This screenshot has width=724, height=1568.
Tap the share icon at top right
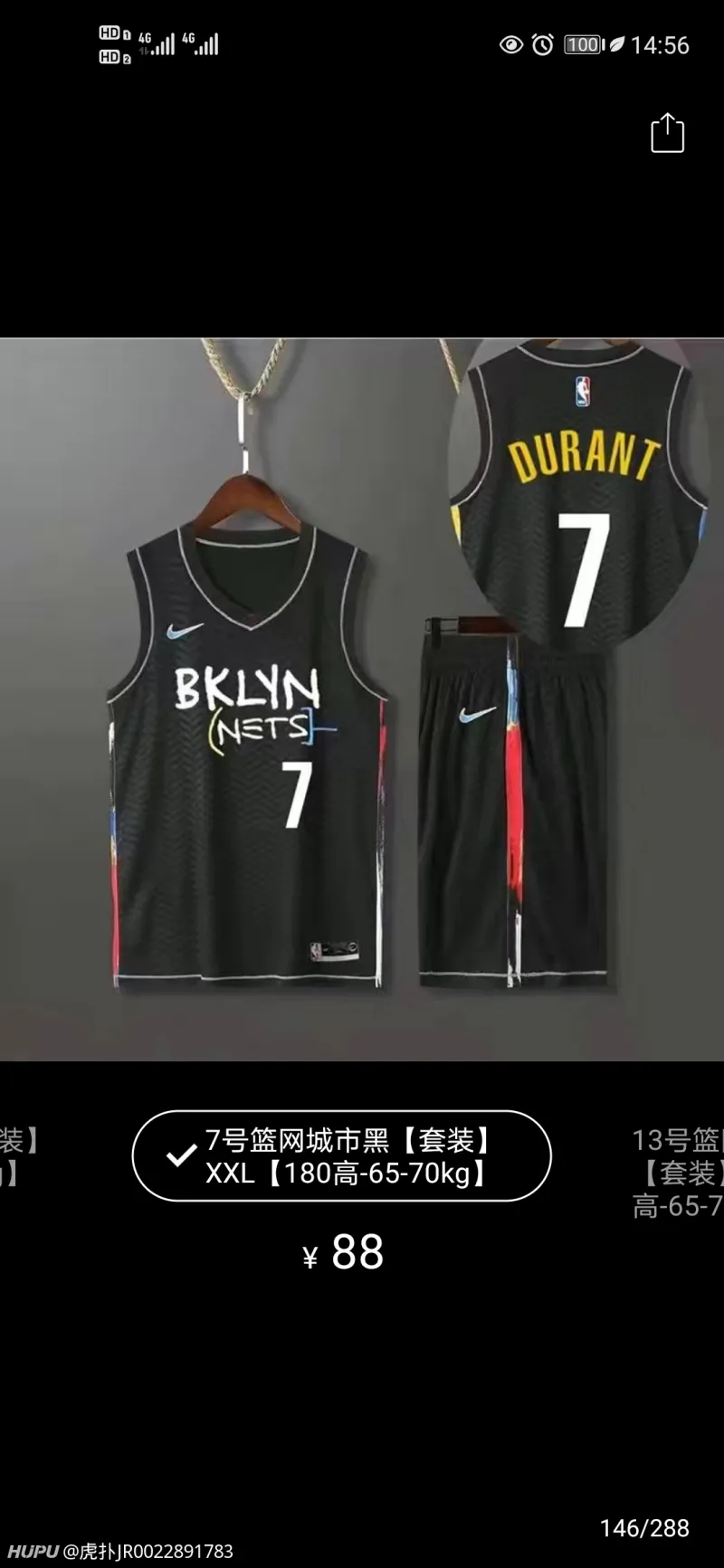[x=667, y=133]
